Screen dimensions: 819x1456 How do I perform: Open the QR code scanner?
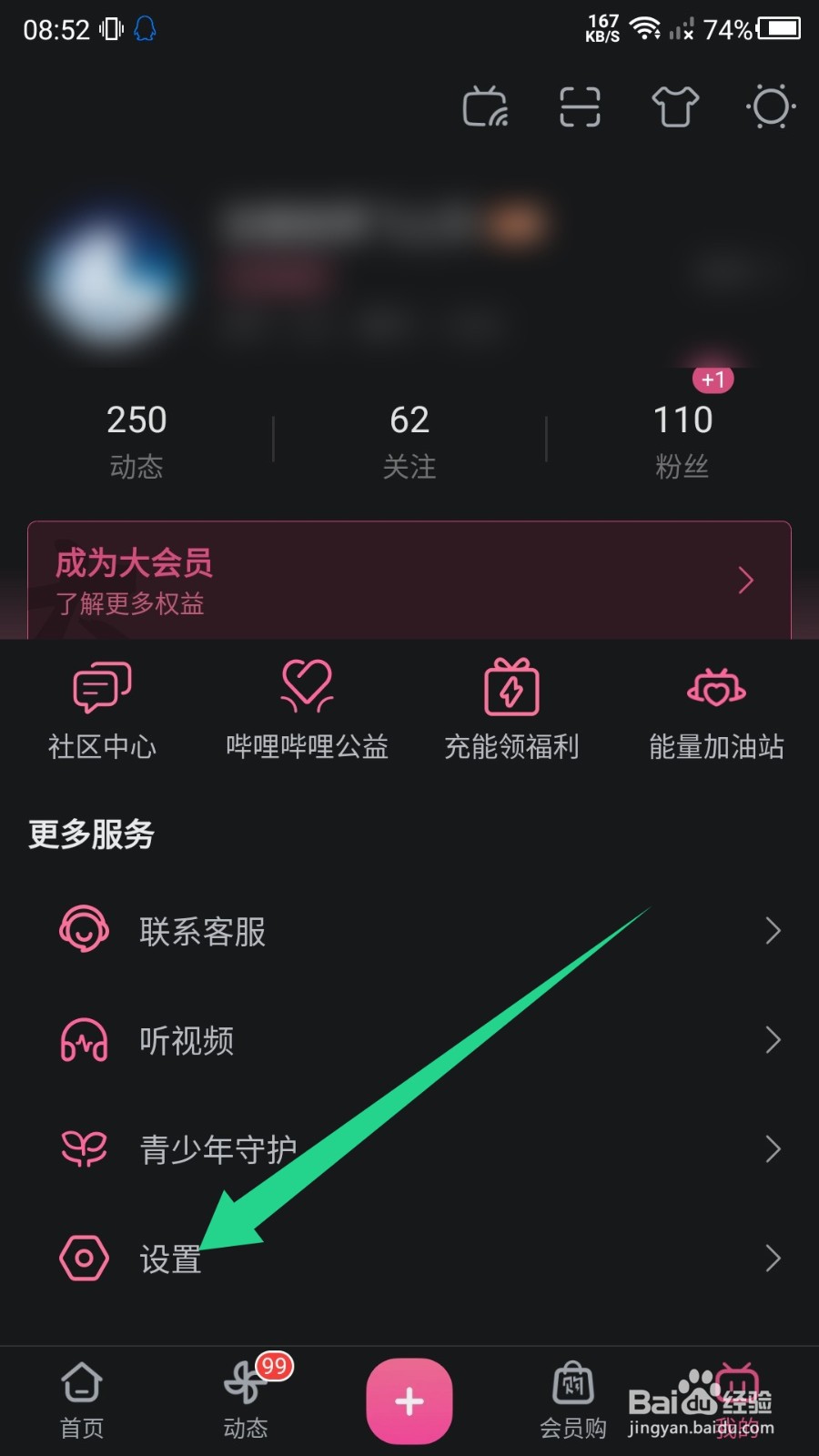580,106
